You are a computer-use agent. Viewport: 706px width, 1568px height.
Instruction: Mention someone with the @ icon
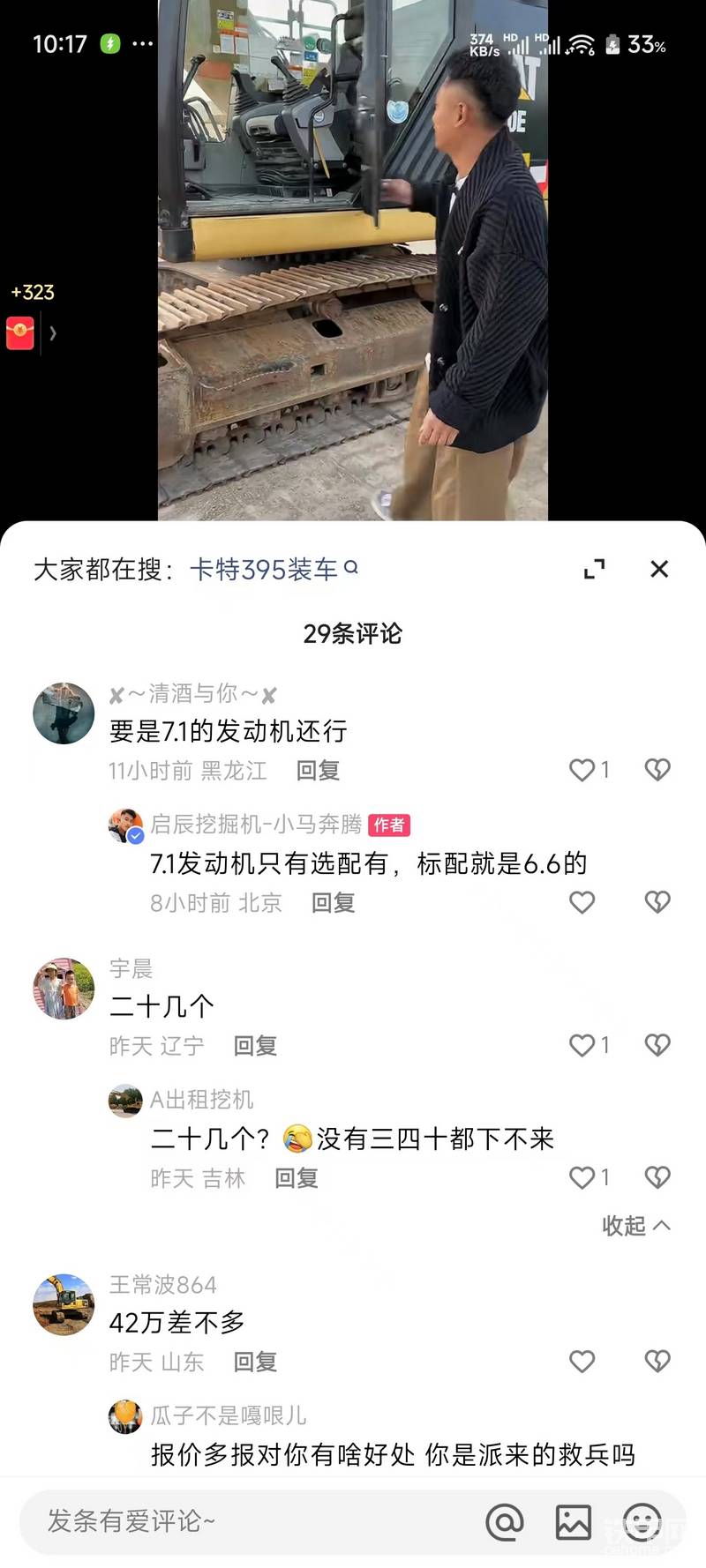click(505, 1521)
